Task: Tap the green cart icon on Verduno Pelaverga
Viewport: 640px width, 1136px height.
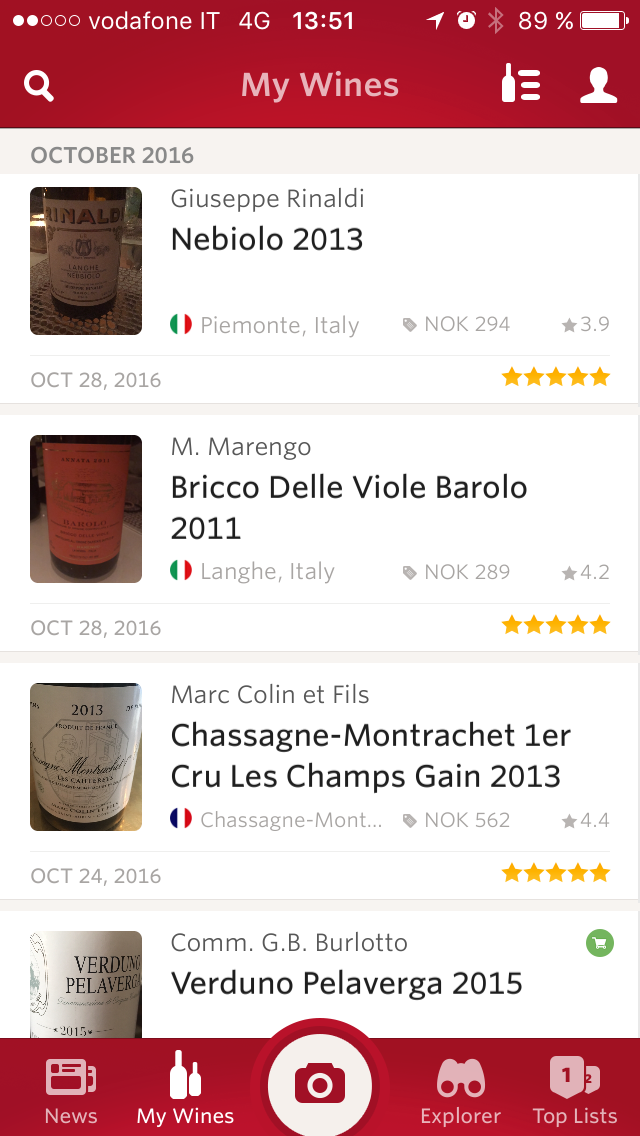Action: click(599, 943)
